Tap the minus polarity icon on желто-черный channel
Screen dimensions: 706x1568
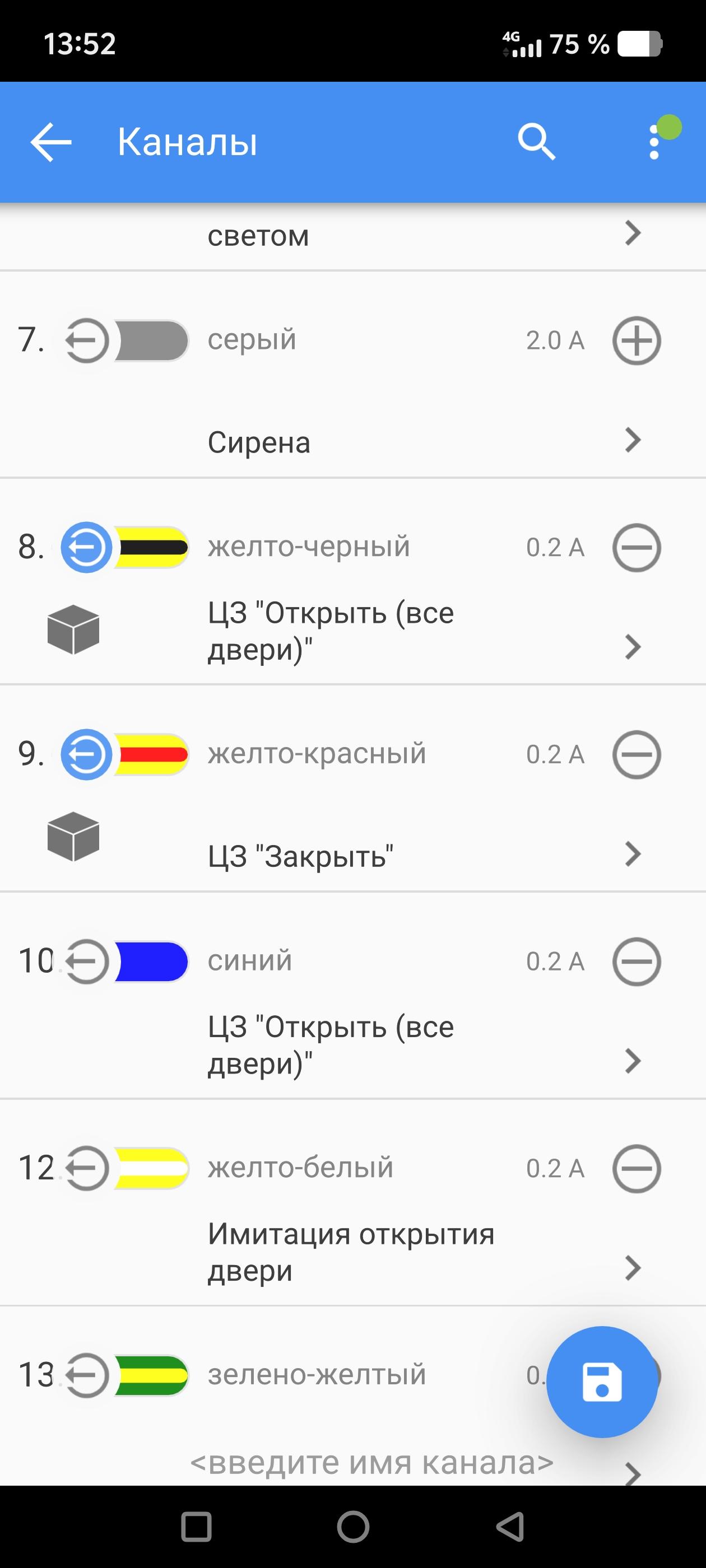pyautogui.click(x=636, y=547)
